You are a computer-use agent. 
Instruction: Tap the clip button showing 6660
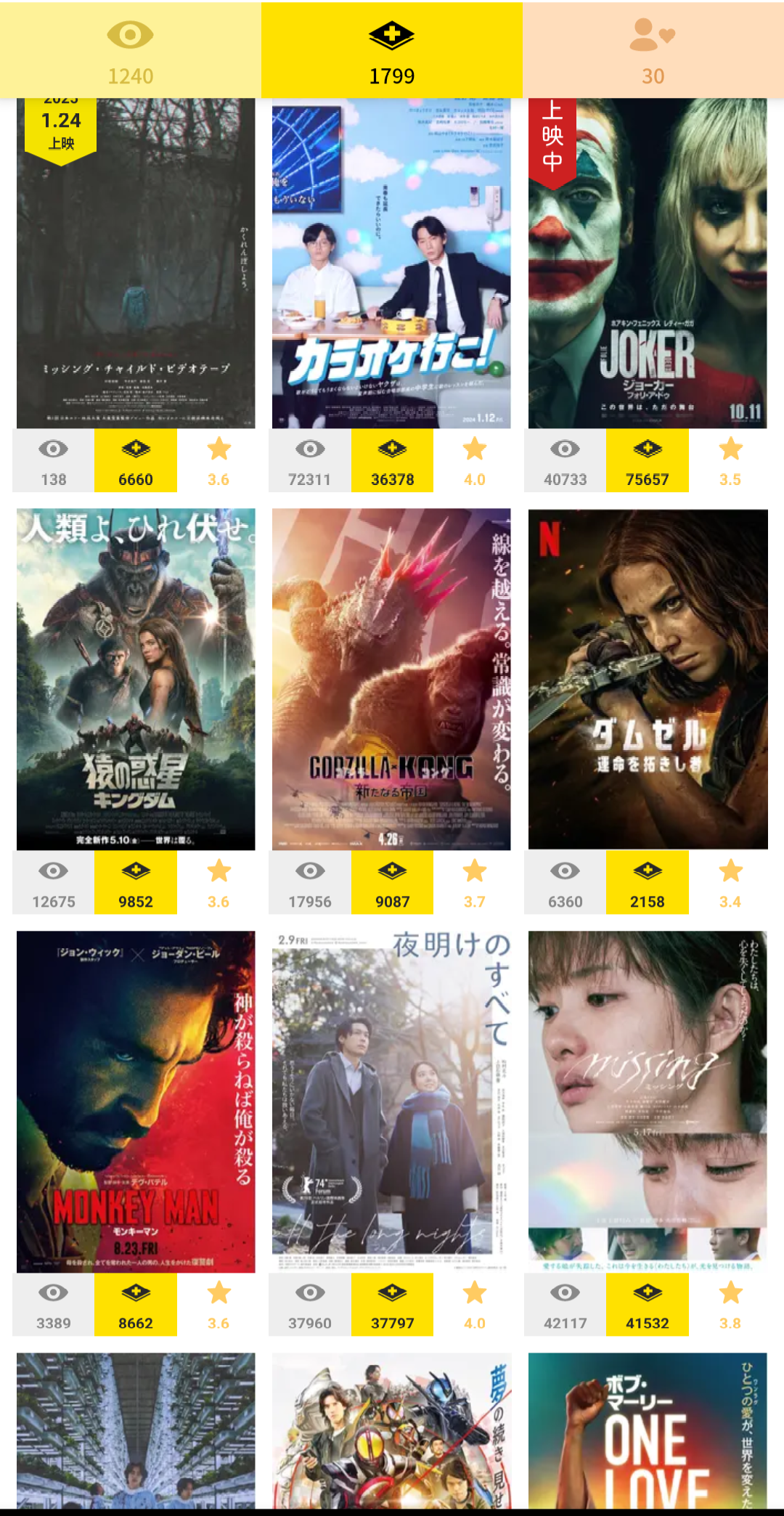click(x=136, y=461)
